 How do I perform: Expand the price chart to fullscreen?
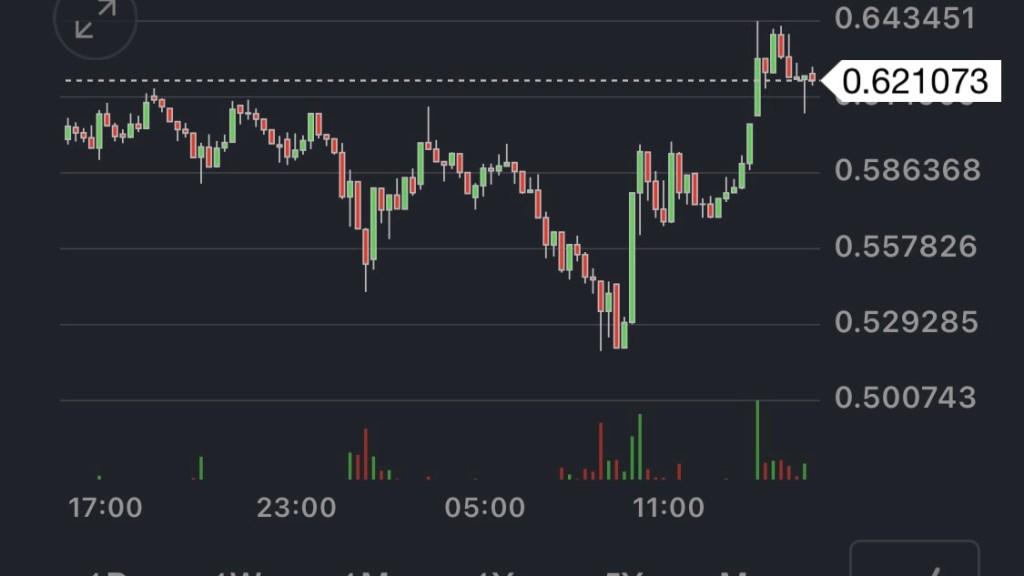coord(96,22)
